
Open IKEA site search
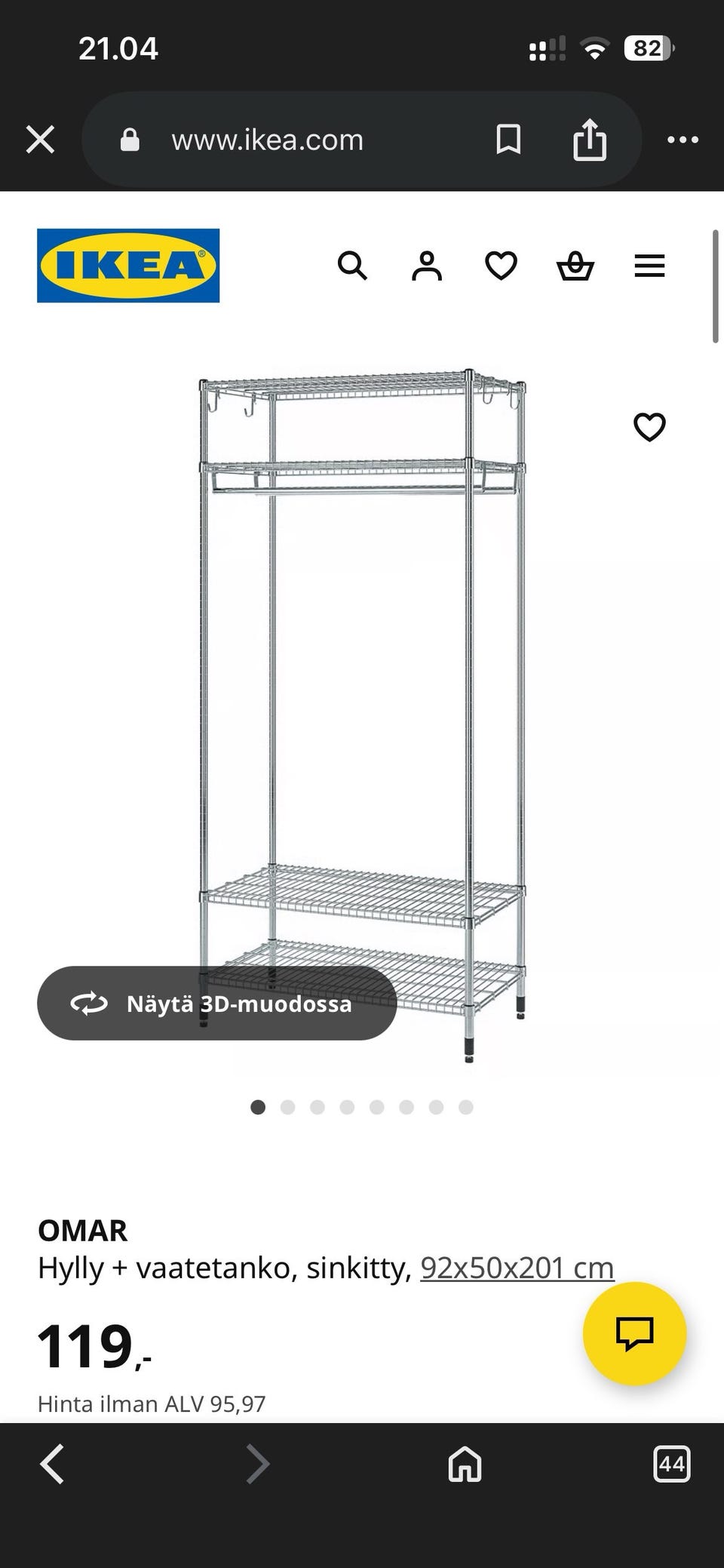[352, 266]
